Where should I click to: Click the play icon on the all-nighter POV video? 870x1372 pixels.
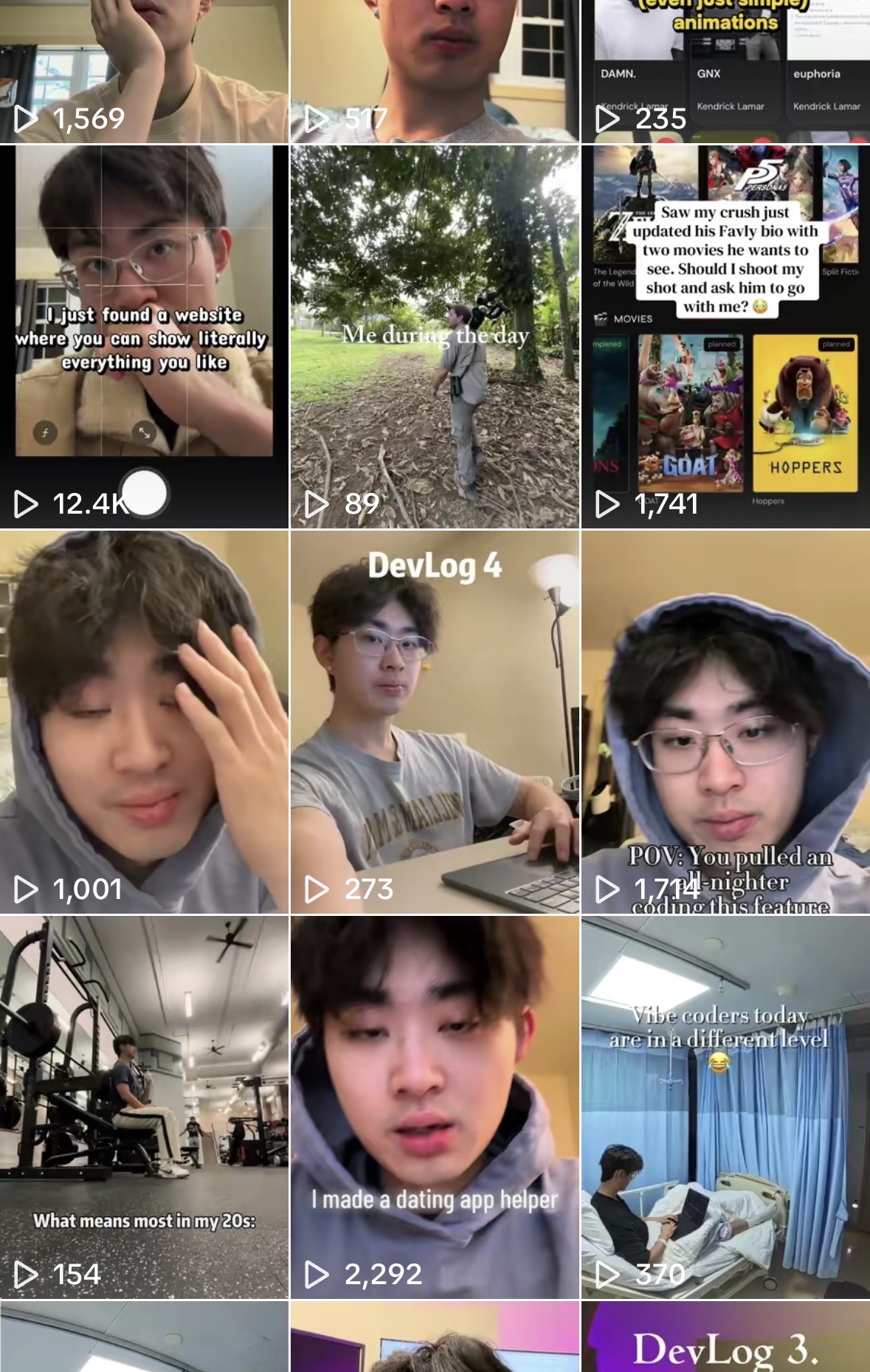coord(607,889)
